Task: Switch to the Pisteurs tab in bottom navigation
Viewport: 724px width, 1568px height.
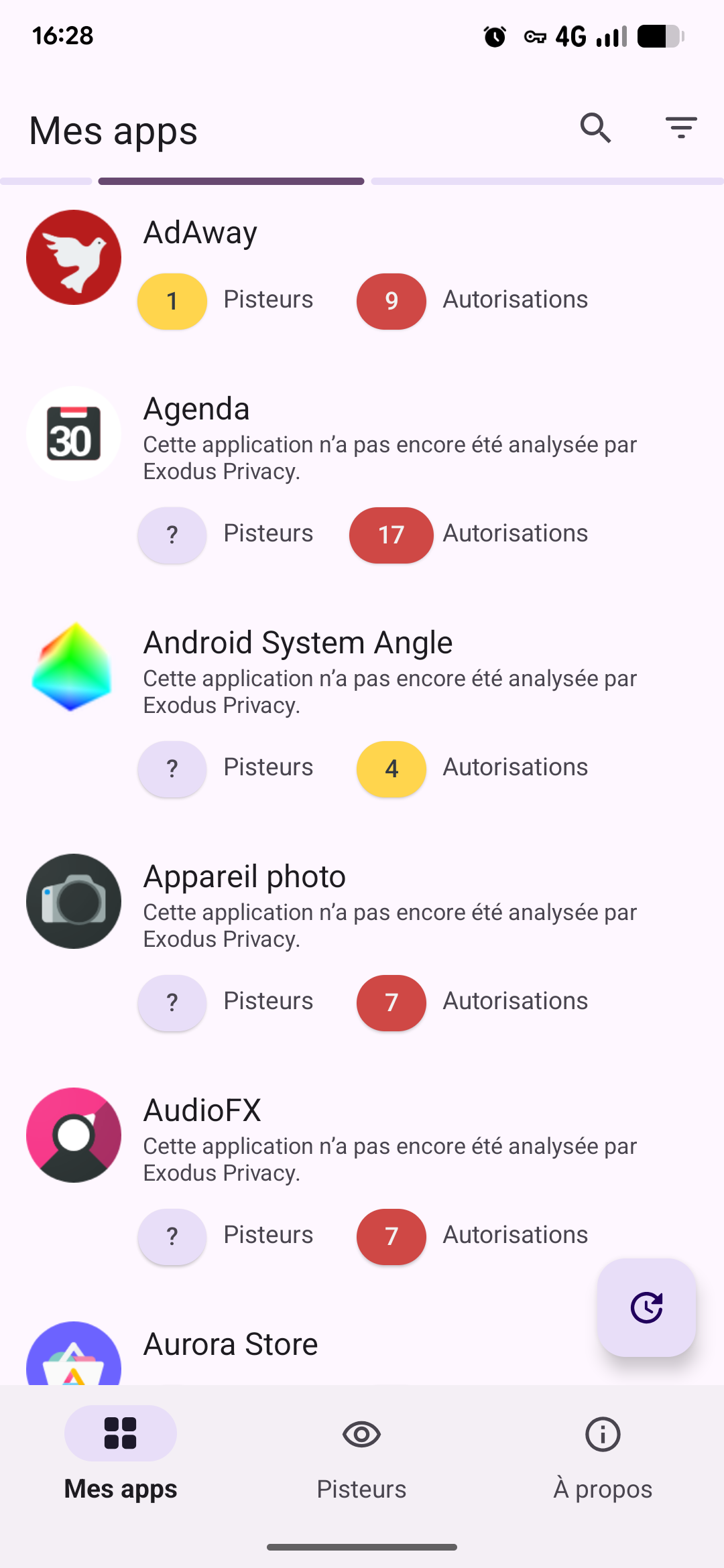Action: (361, 1459)
